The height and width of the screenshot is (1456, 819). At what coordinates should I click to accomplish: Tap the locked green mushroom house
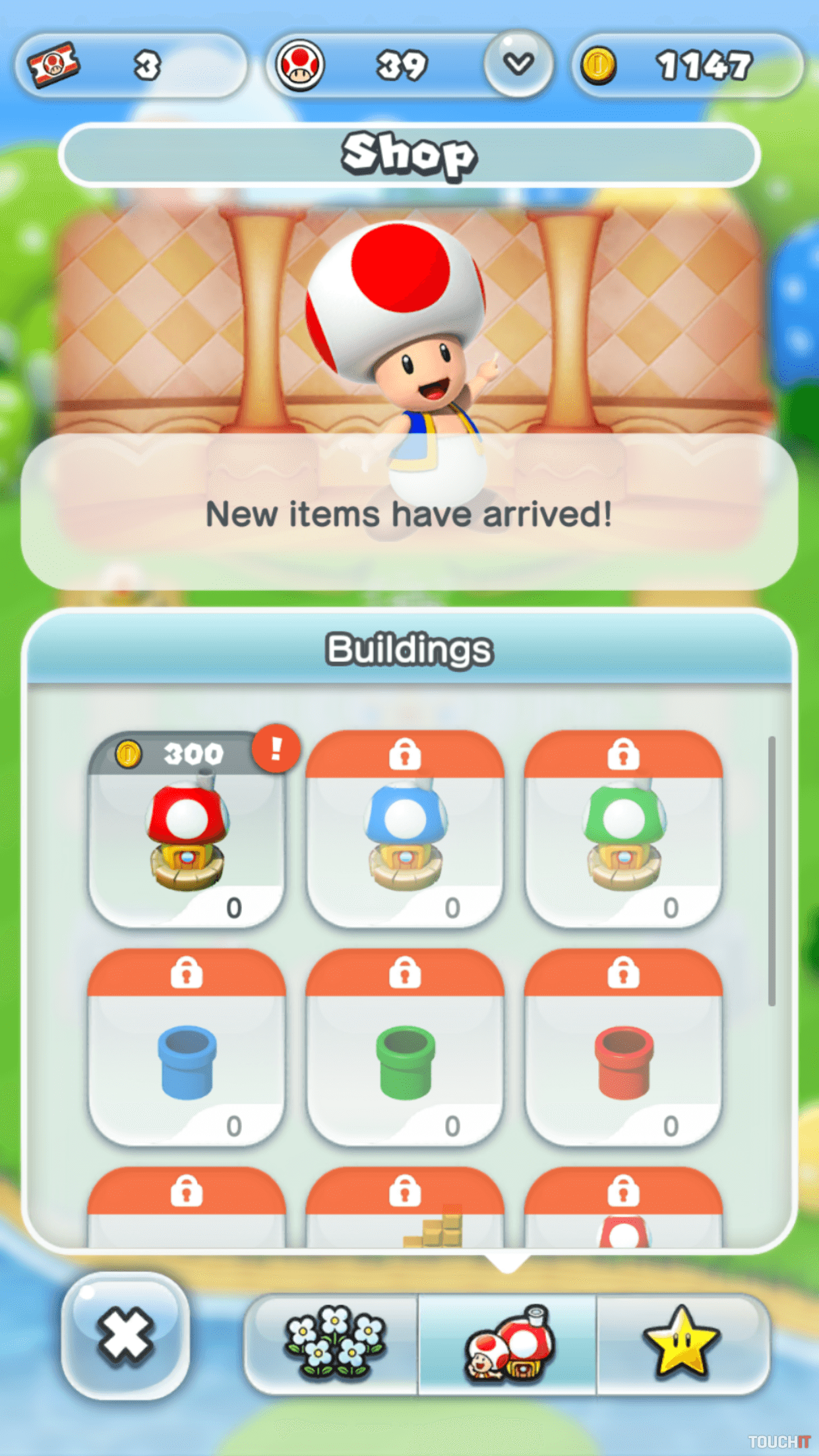[623, 830]
